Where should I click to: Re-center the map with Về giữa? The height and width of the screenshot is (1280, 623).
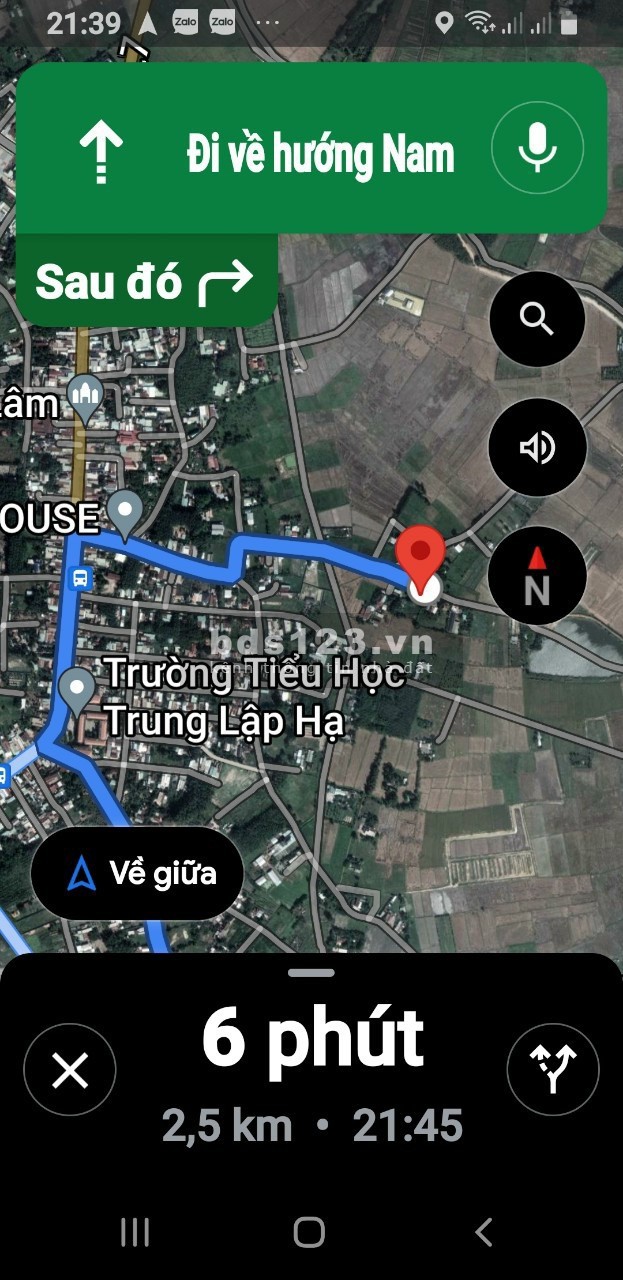tap(137, 873)
